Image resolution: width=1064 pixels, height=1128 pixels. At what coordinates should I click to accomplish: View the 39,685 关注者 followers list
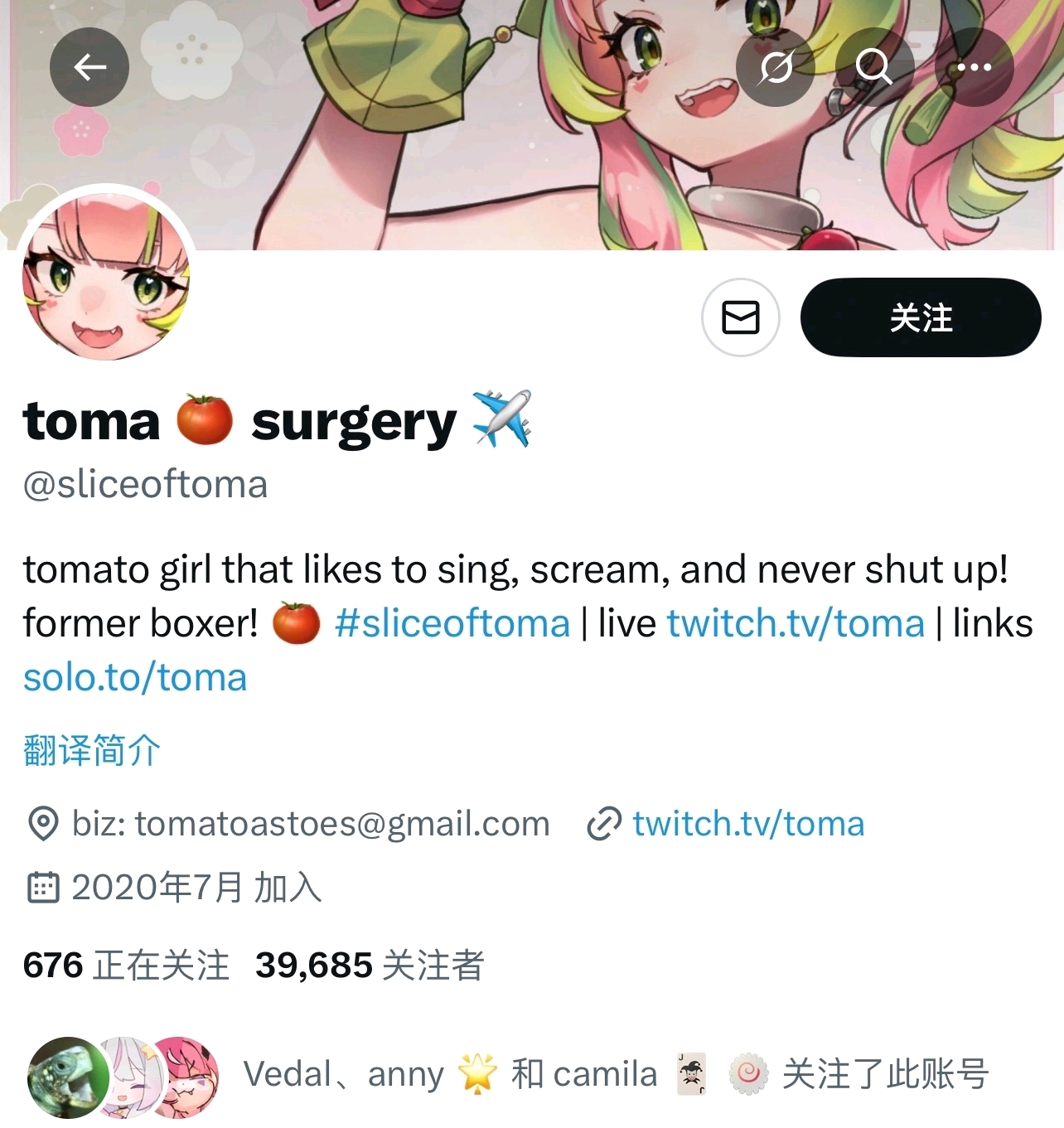pos(370,965)
